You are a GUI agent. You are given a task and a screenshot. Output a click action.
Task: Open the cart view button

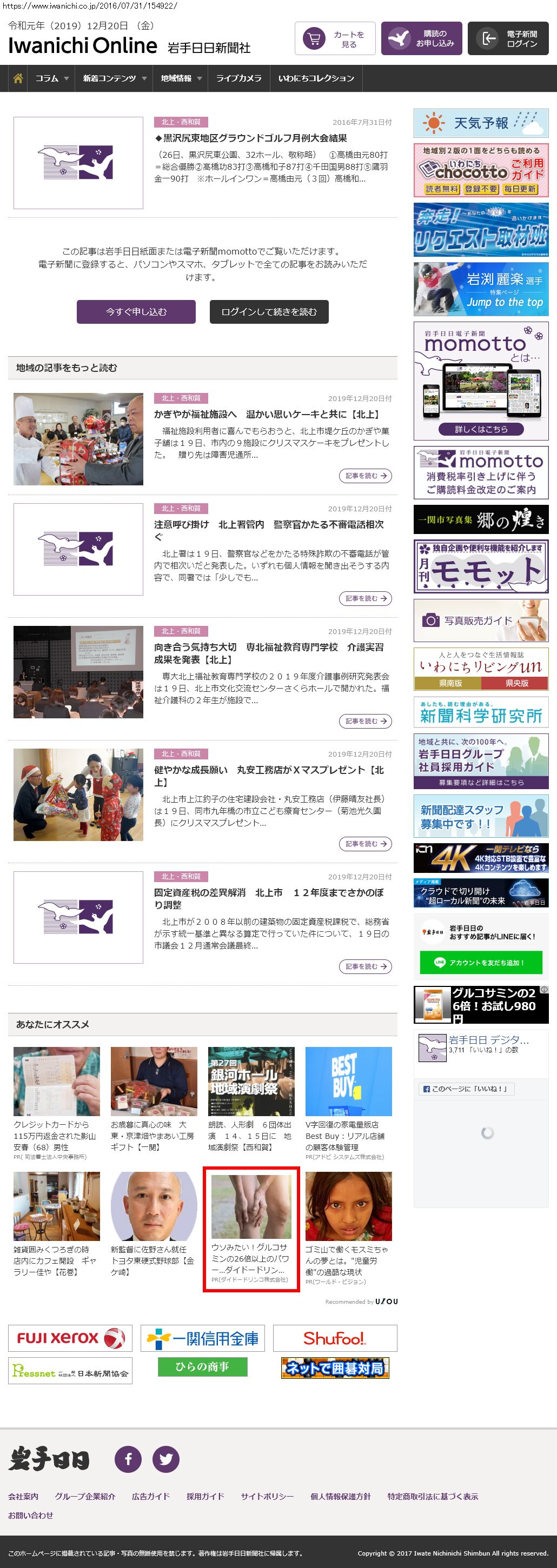(335, 39)
